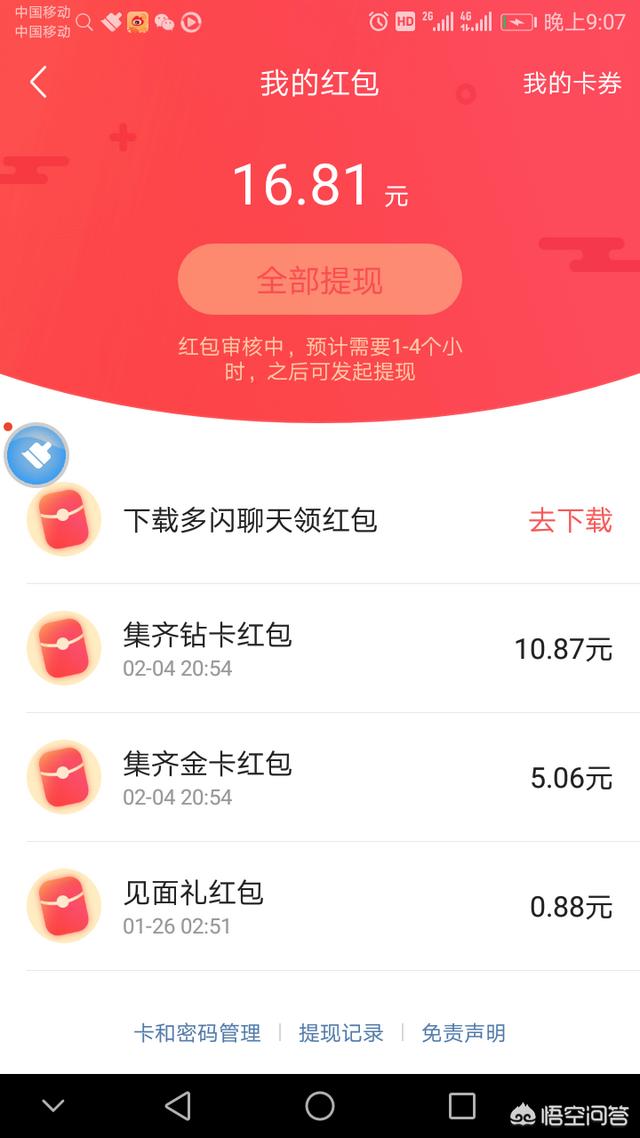Open 卡和密码管理 link

coord(197,1033)
